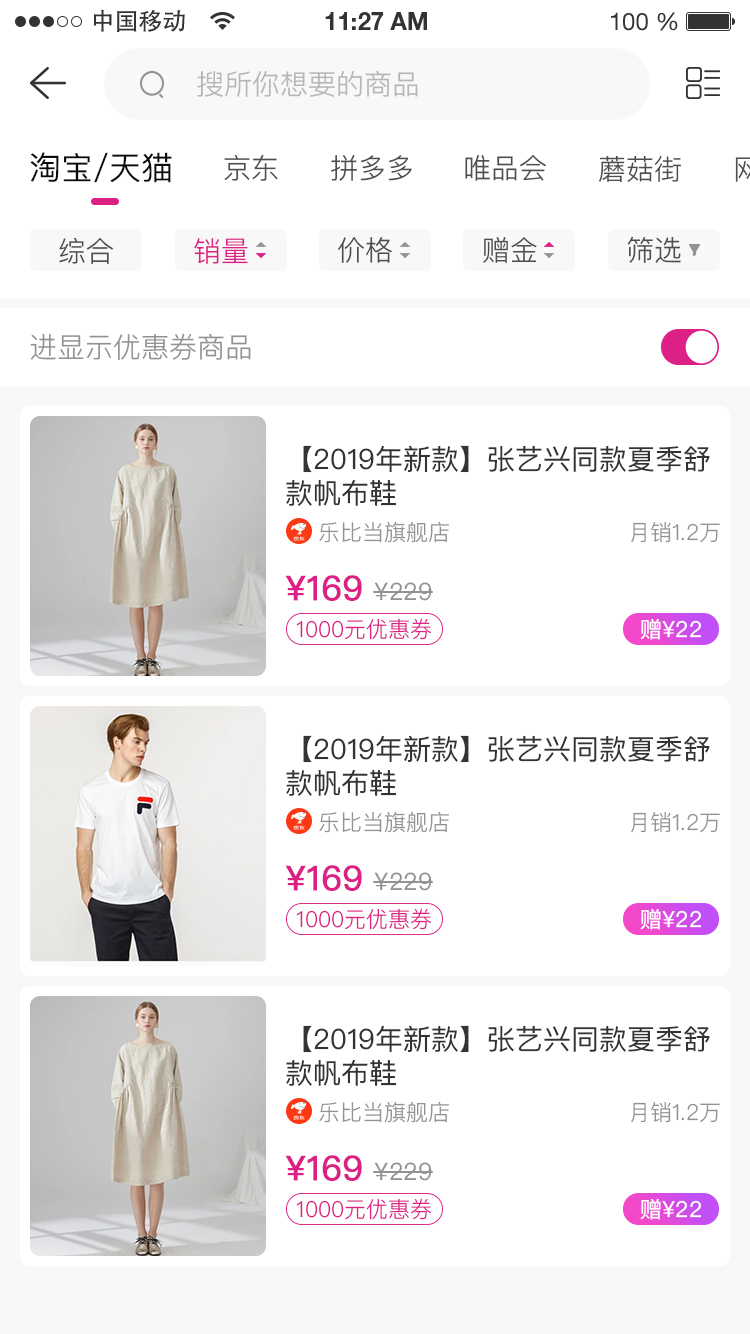This screenshot has width=750, height=1334.
Task: Click the 1000元优惠券 coupon on first product
Action: (x=364, y=629)
